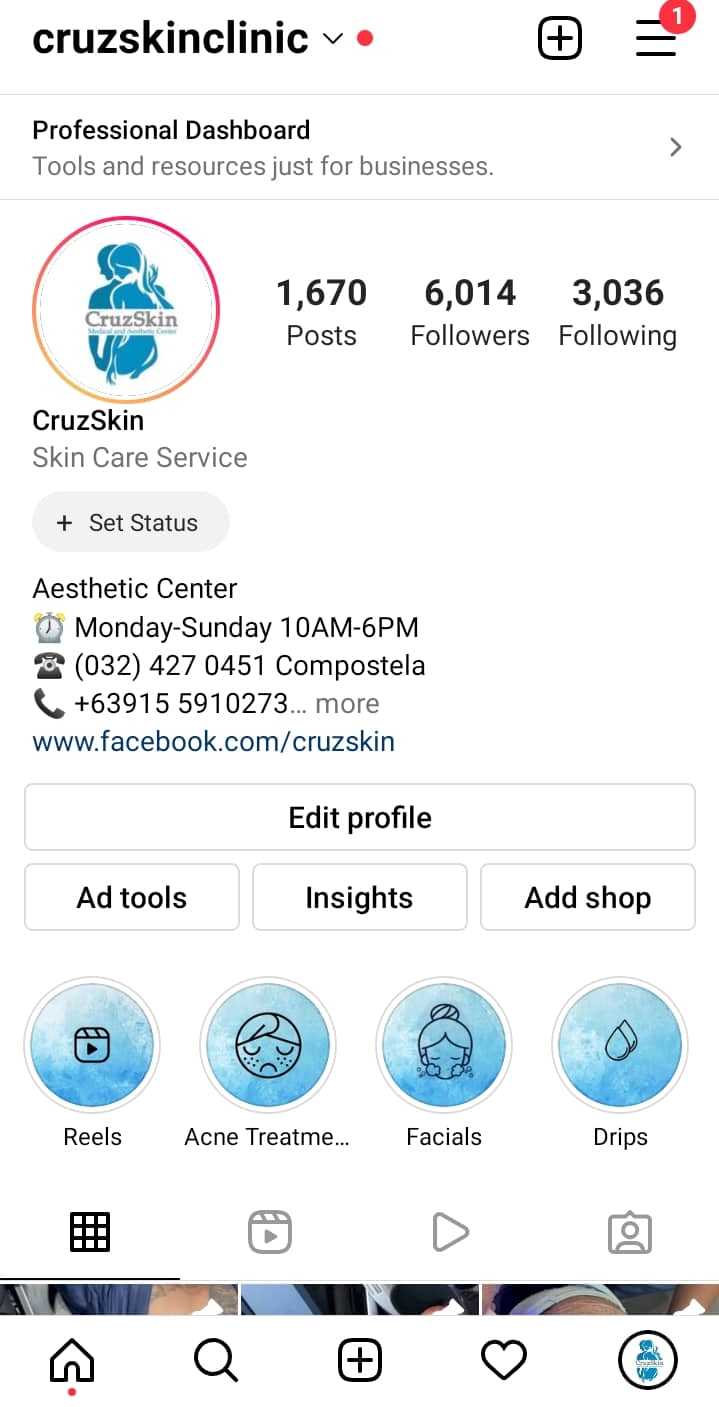719x1407 pixels.
Task: Open the search and explore tab
Action: pyautogui.click(x=215, y=1360)
